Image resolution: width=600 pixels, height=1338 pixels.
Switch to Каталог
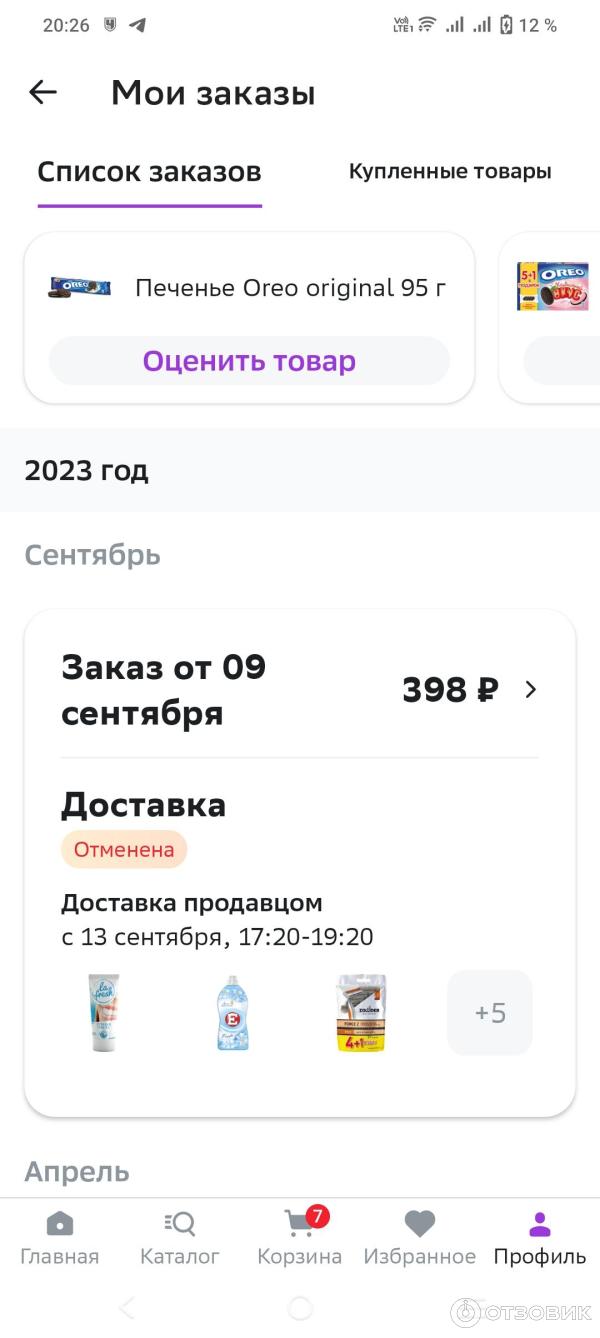point(180,1238)
